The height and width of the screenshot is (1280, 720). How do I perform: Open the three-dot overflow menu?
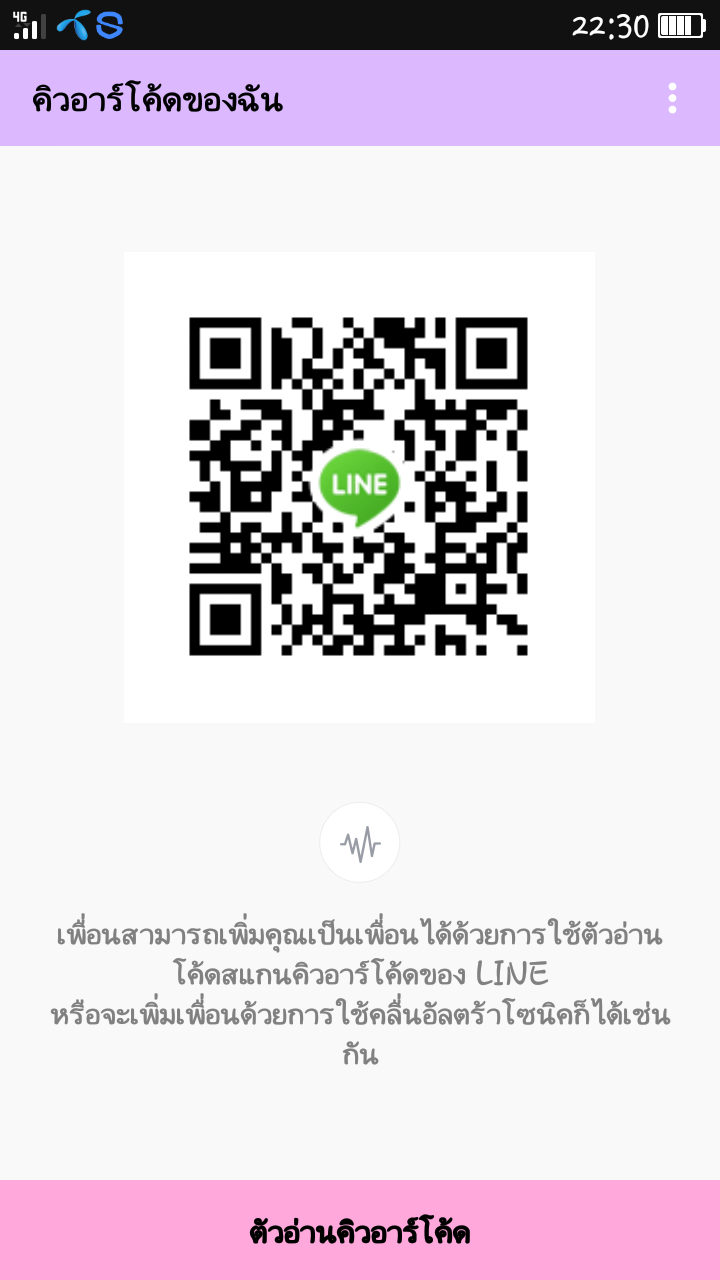[x=672, y=98]
